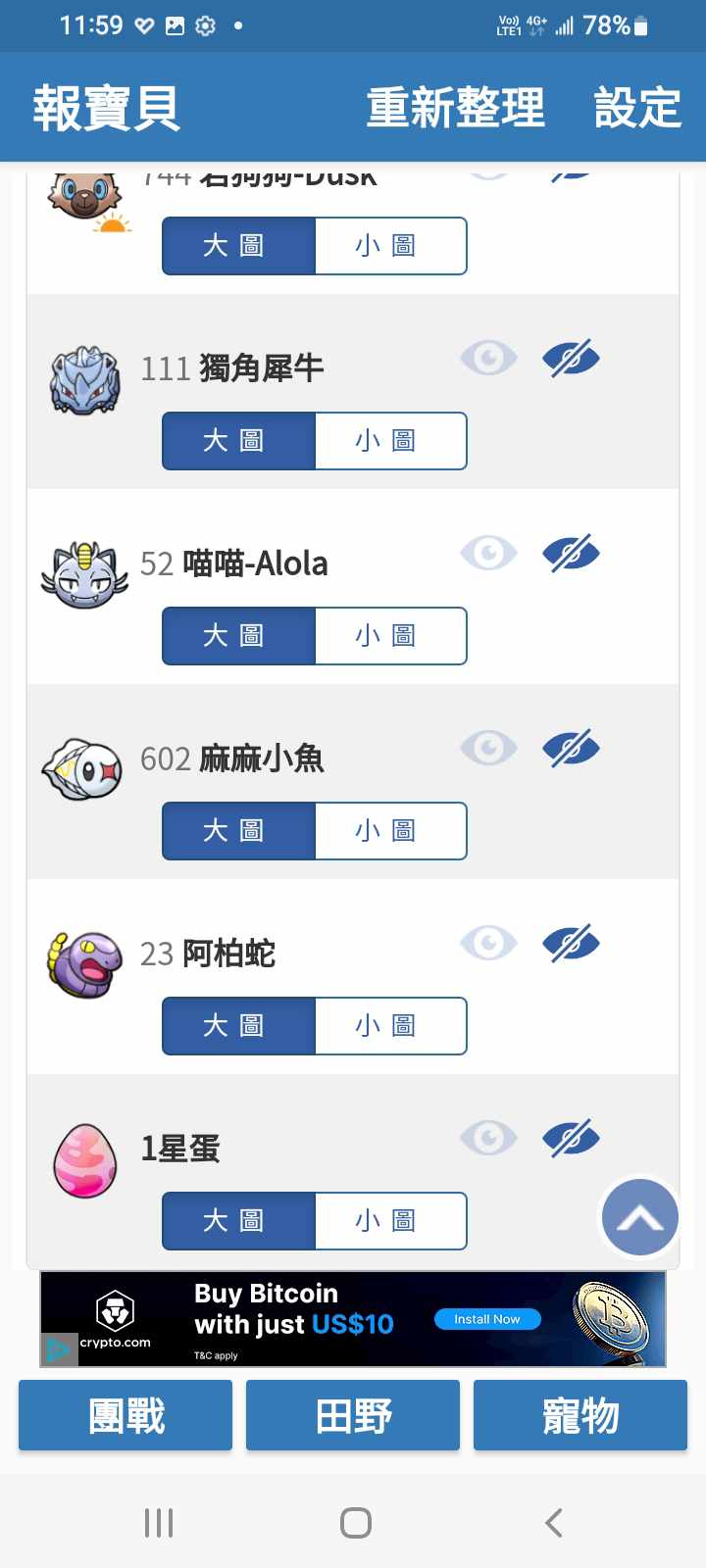Image resolution: width=706 pixels, height=1568 pixels.
Task: Open the 團戰 section
Action: (126, 1415)
